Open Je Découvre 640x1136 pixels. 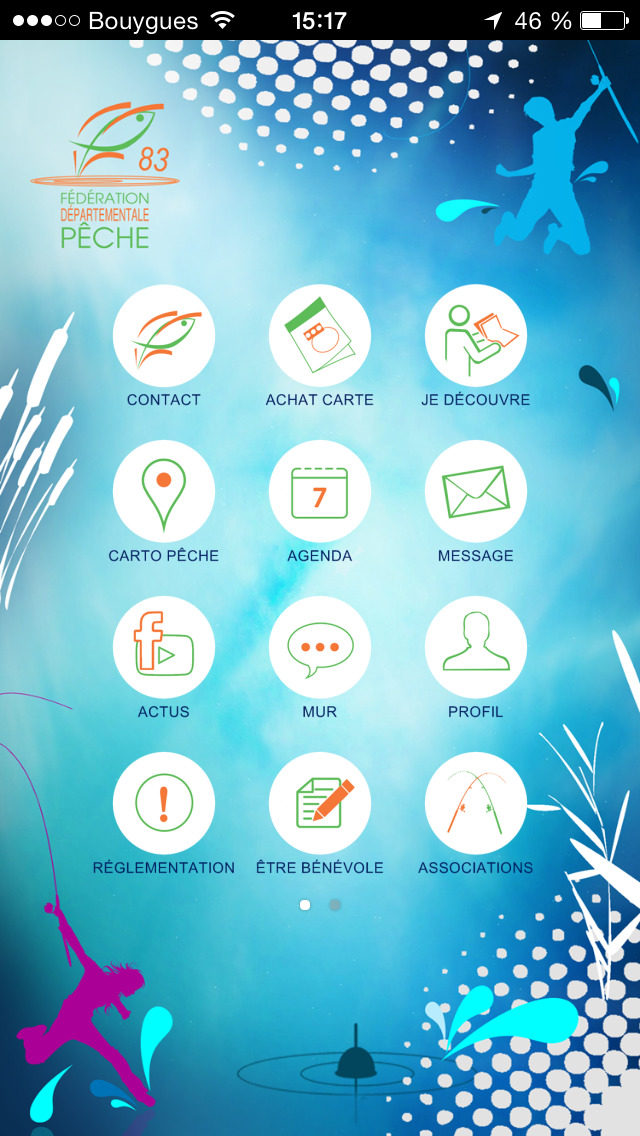(x=476, y=335)
